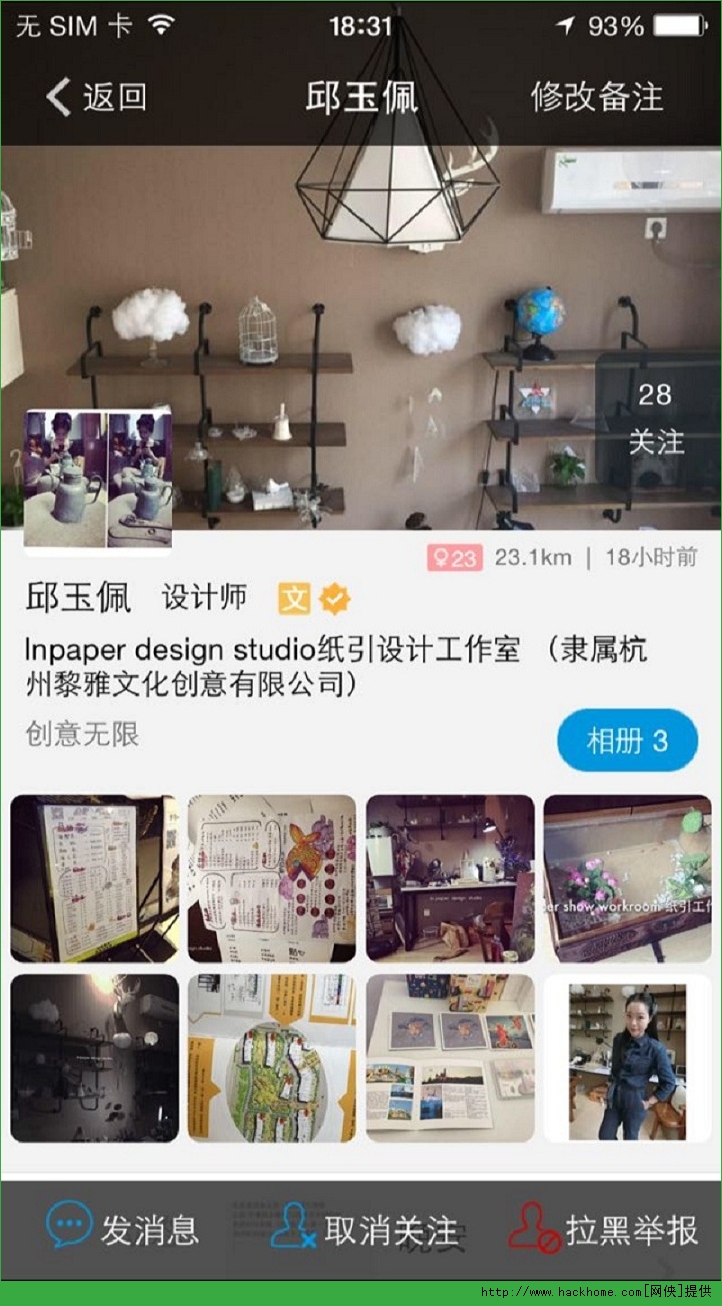The image size is (722, 1306).
Task: Open 邱玉佩's profile avatar photo
Action: click(x=97, y=478)
